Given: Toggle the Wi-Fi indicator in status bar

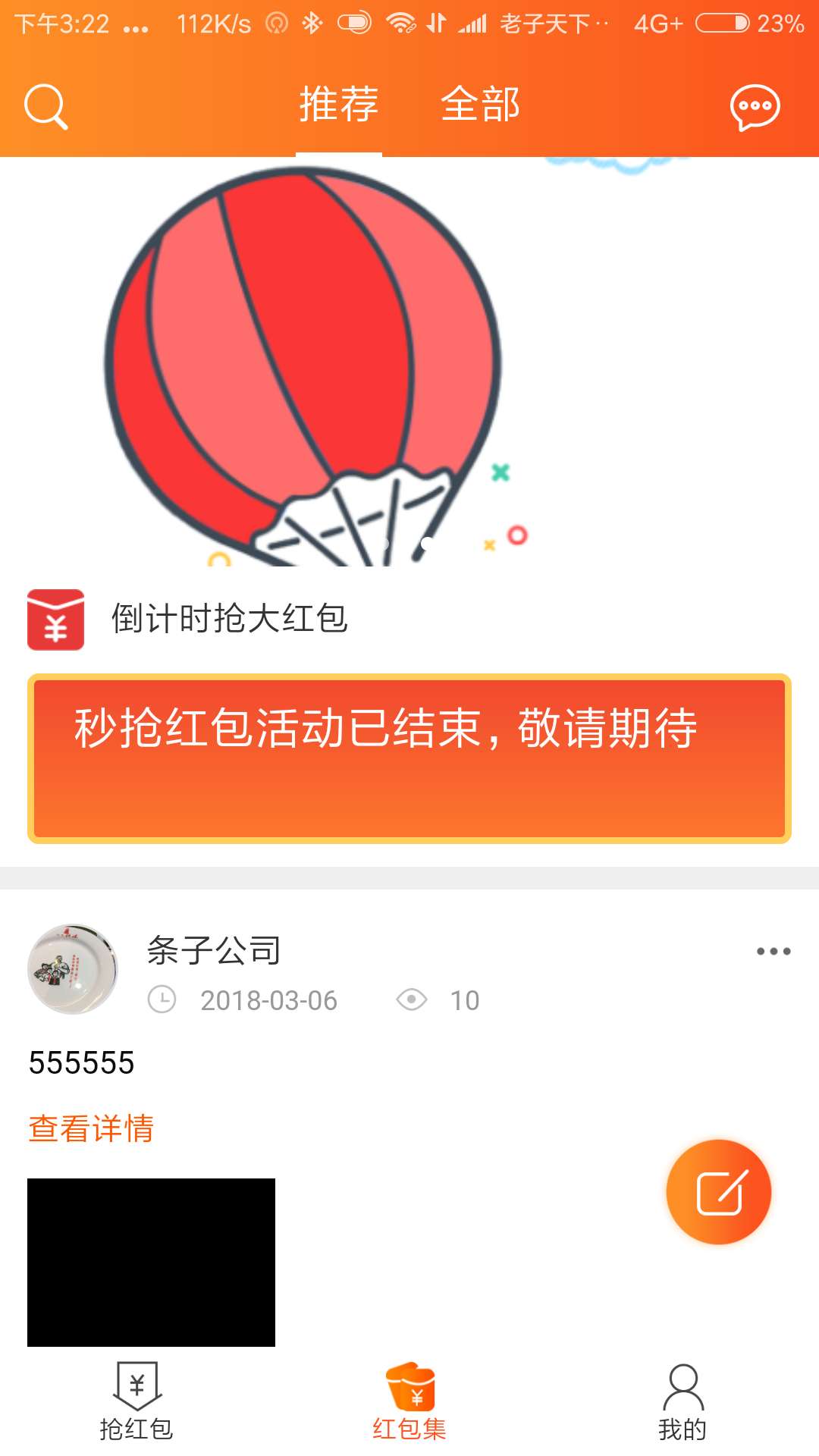Looking at the screenshot, I should point(403,23).
